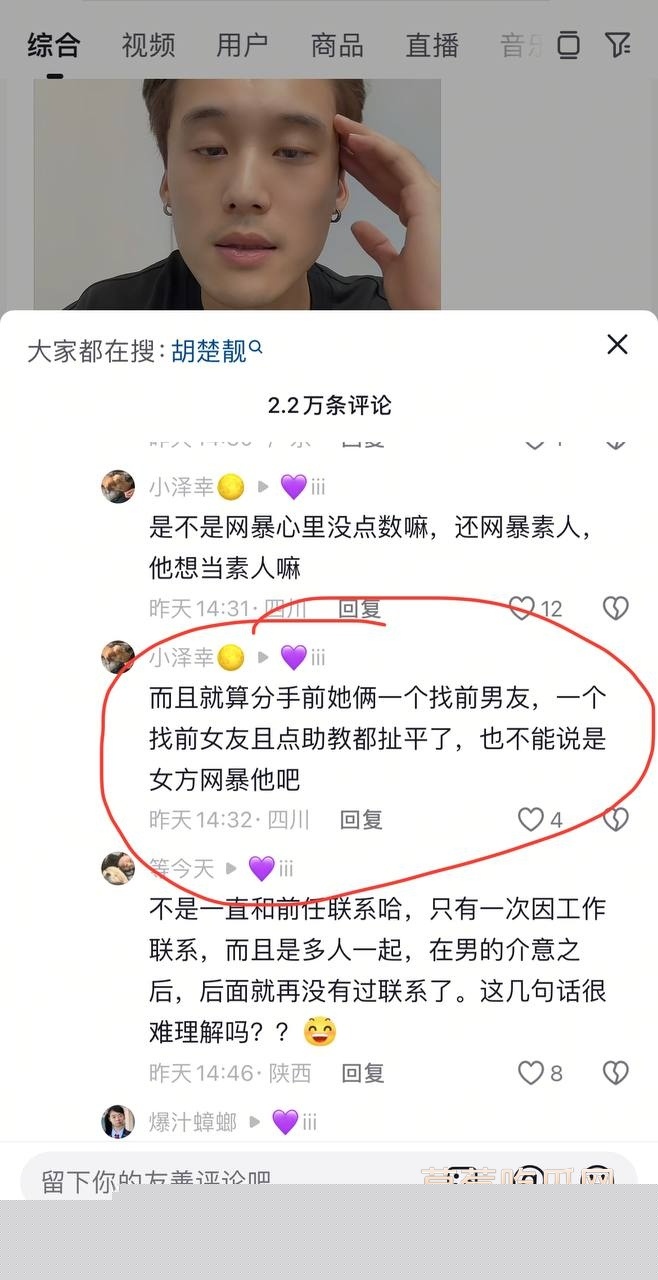Screen dimensions: 658x1280
Task: Switch to the 用户 tab
Action: point(242,45)
